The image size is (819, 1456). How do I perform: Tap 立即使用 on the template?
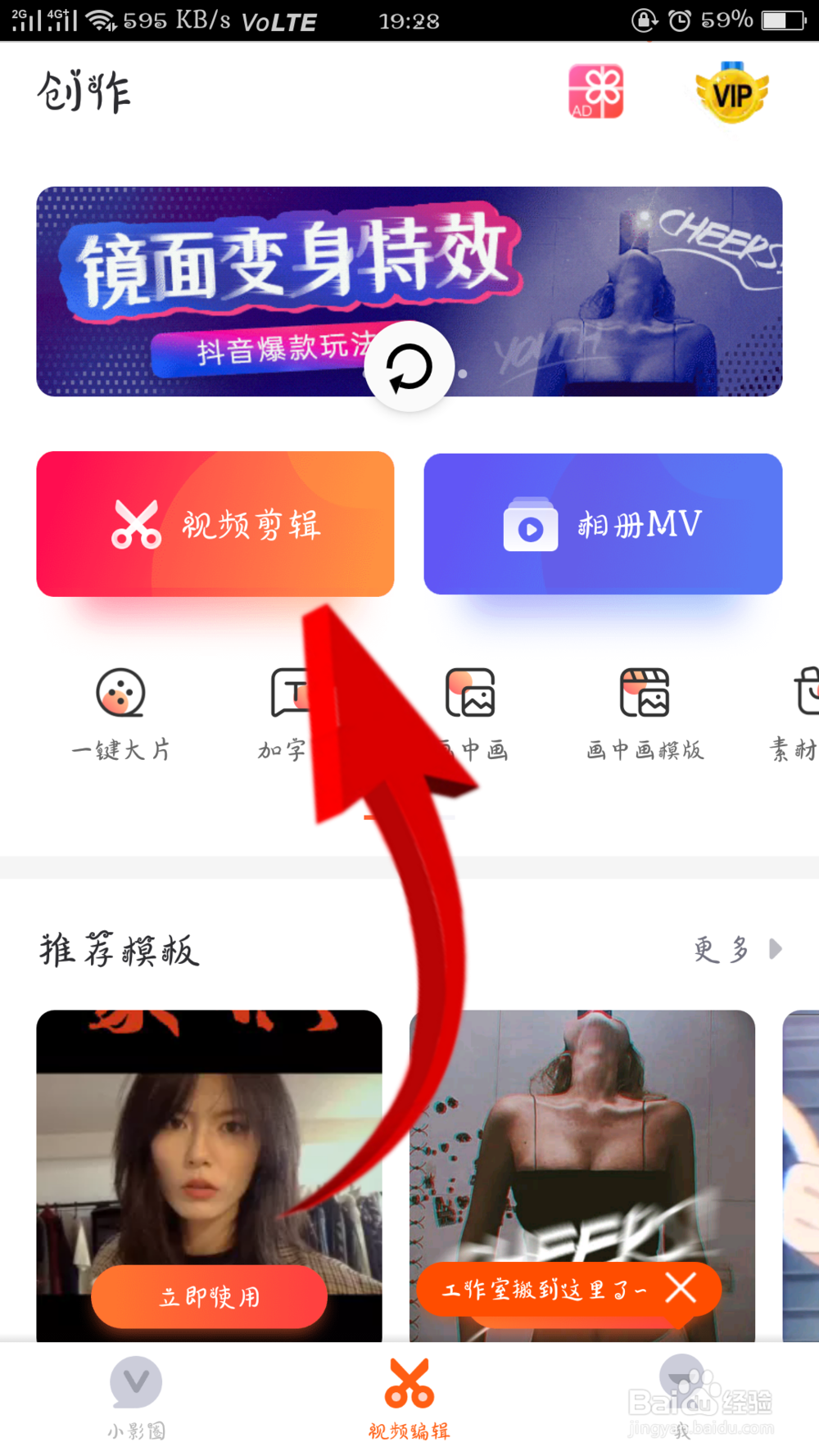(x=209, y=1296)
